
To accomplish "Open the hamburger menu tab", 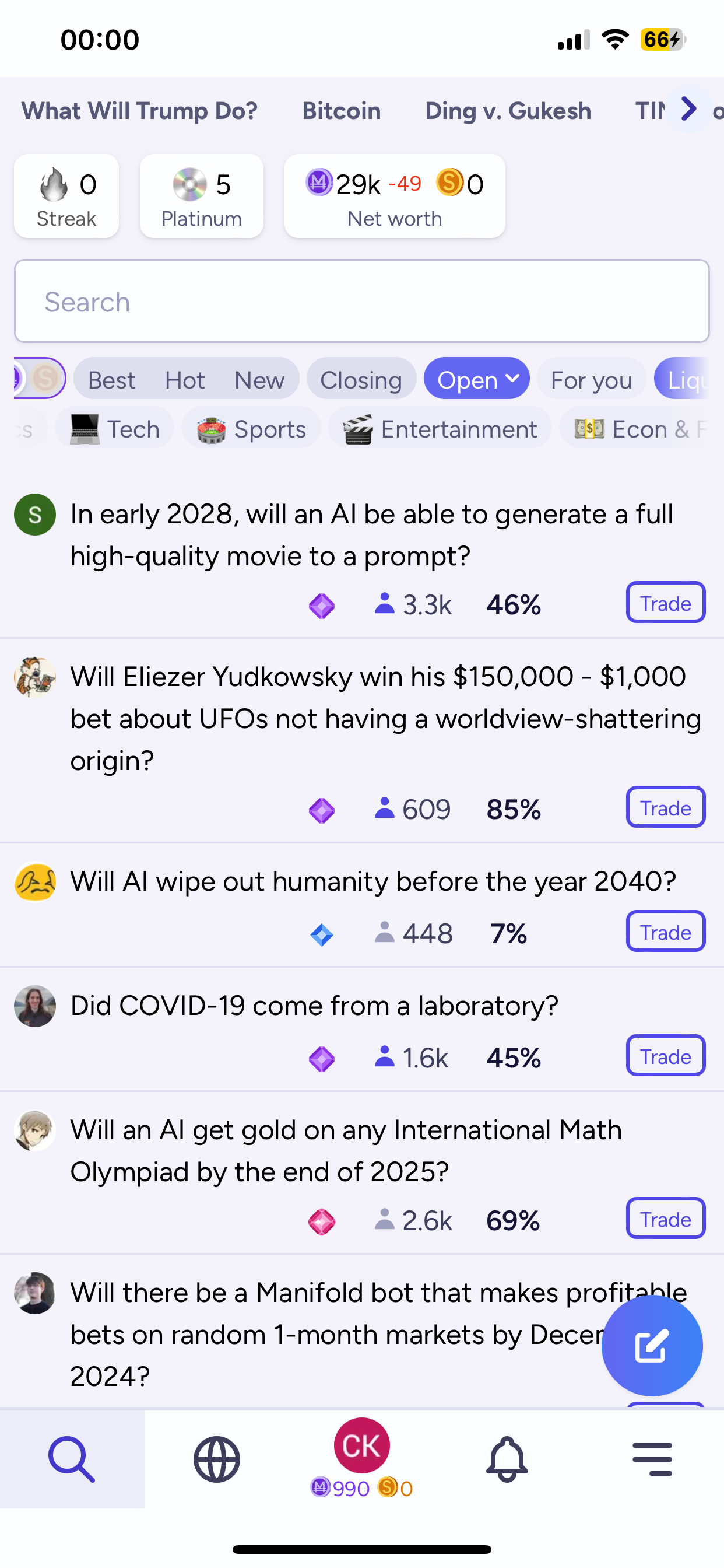I will [x=652, y=1459].
